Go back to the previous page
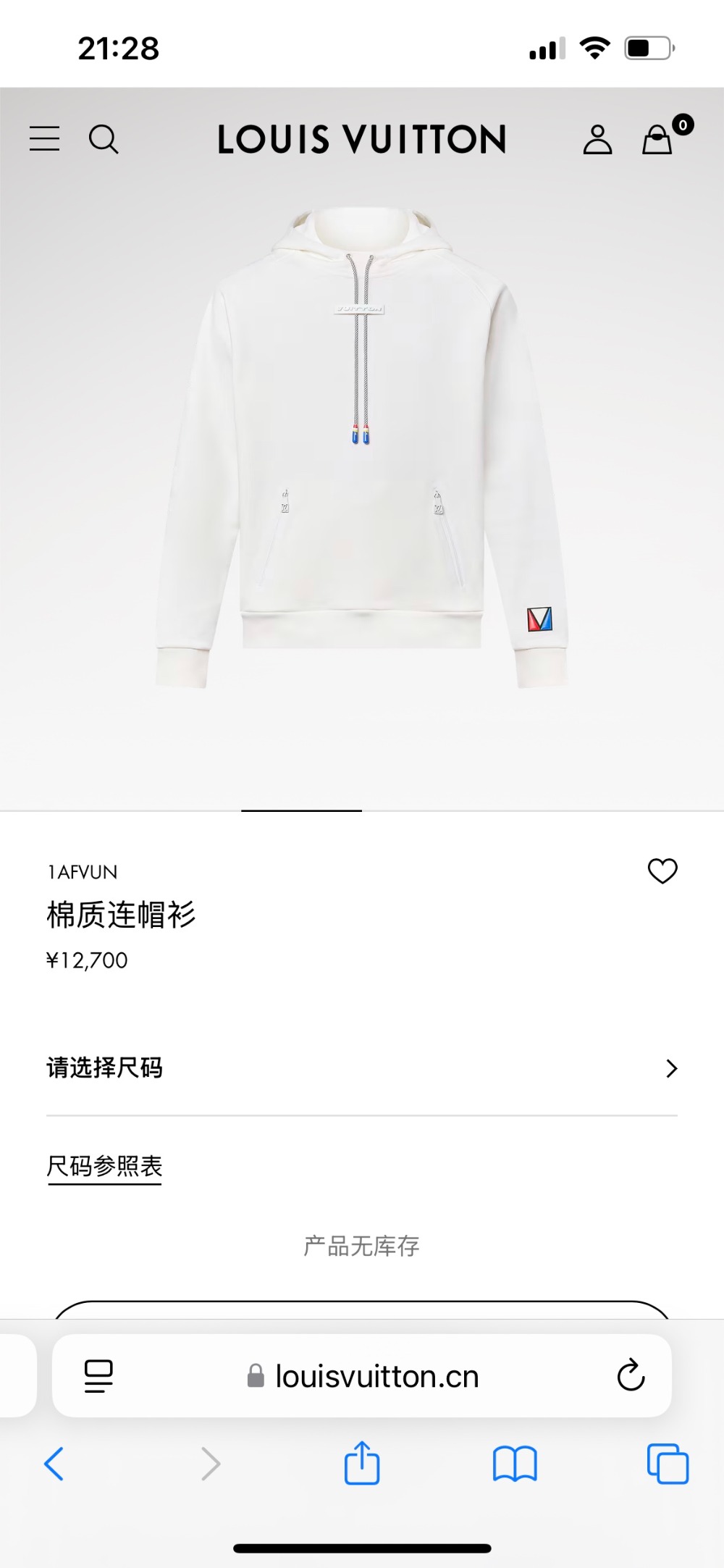Screen dimensions: 724x1568 (54, 1463)
